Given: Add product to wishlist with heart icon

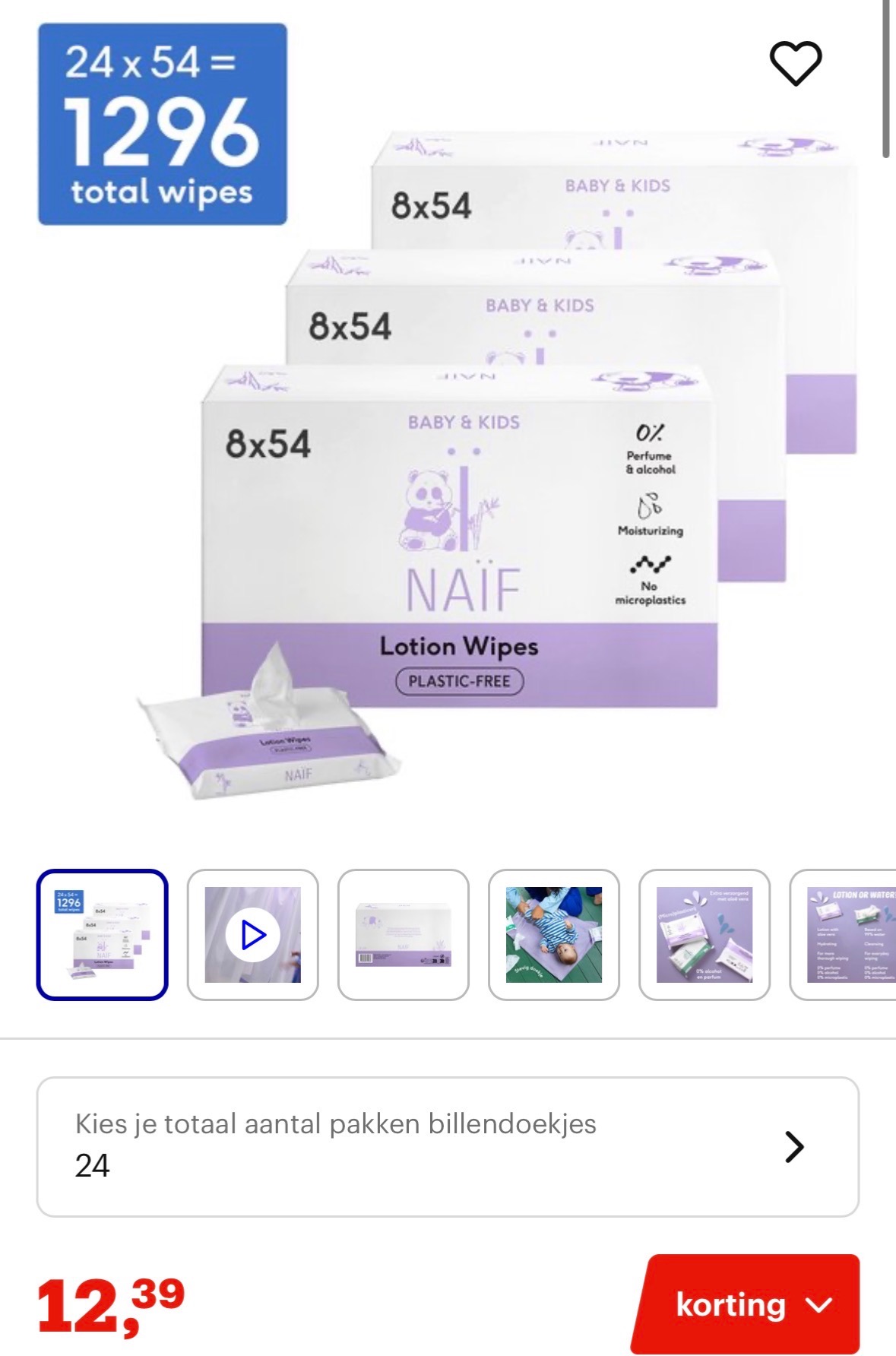Looking at the screenshot, I should click(796, 63).
